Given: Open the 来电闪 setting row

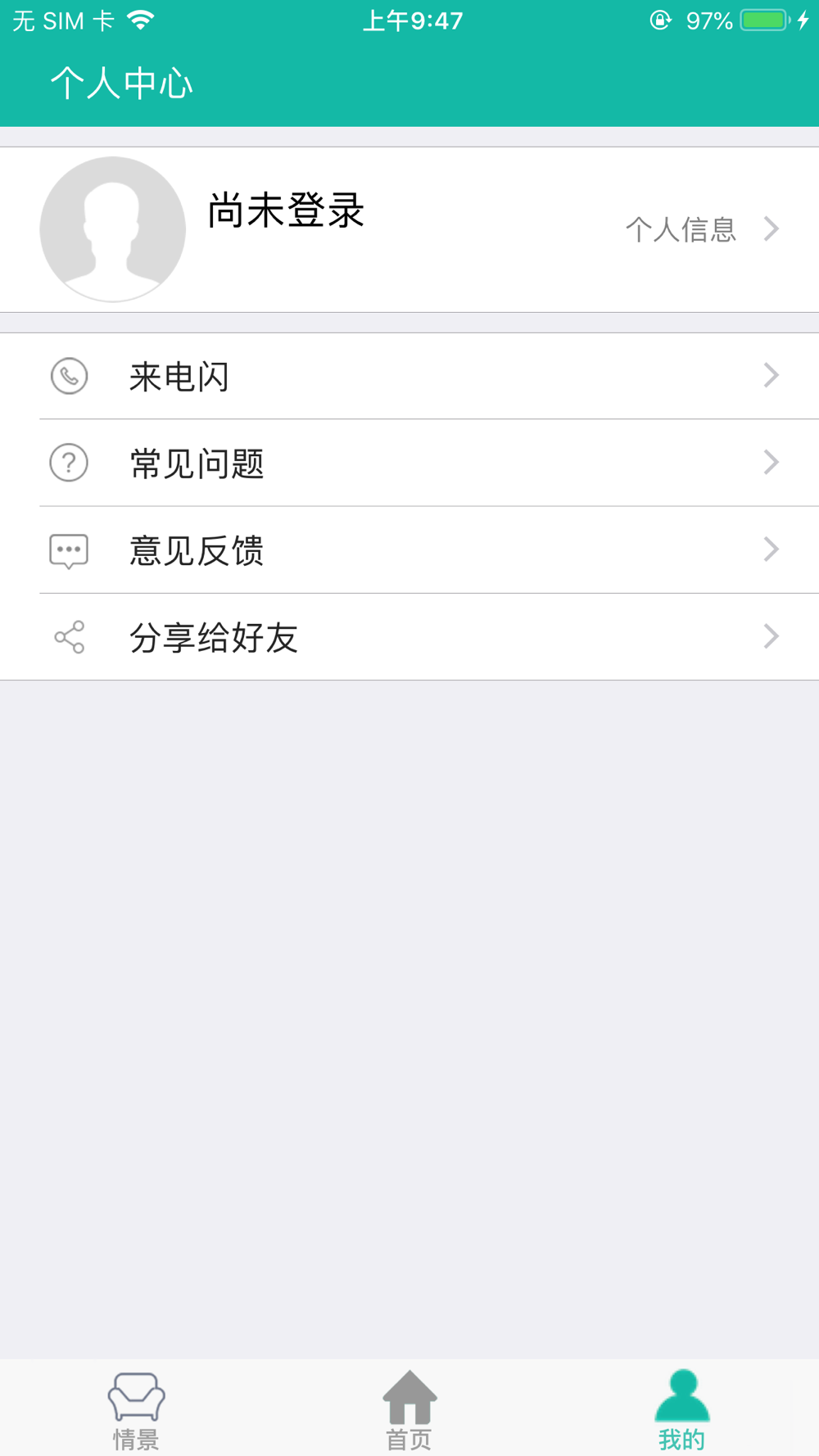Looking at the screenshot, I should pos(409,376).
